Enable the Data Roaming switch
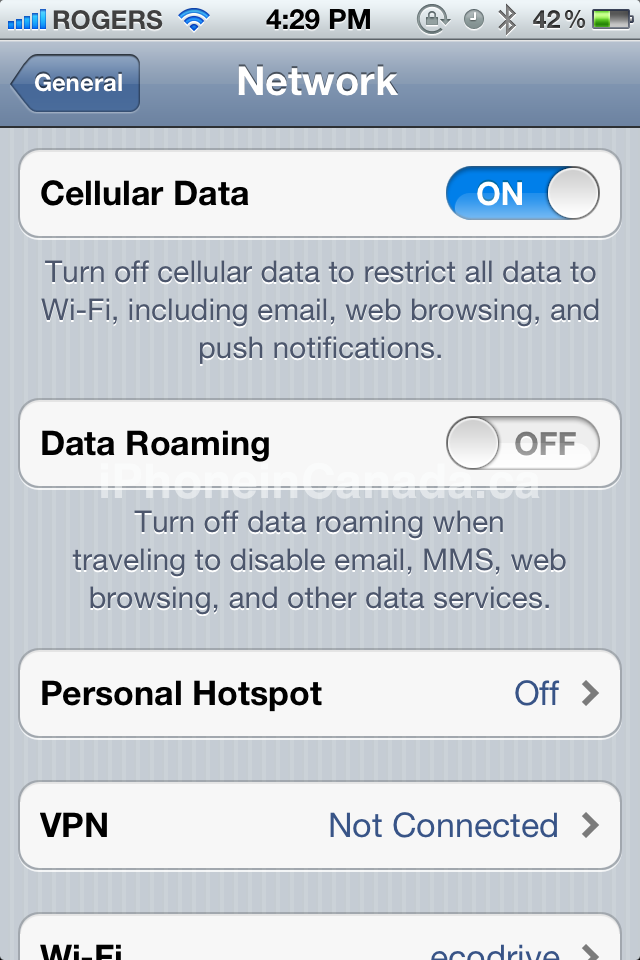640x960 pixels. pyautogui.click(x=522, y=443)
